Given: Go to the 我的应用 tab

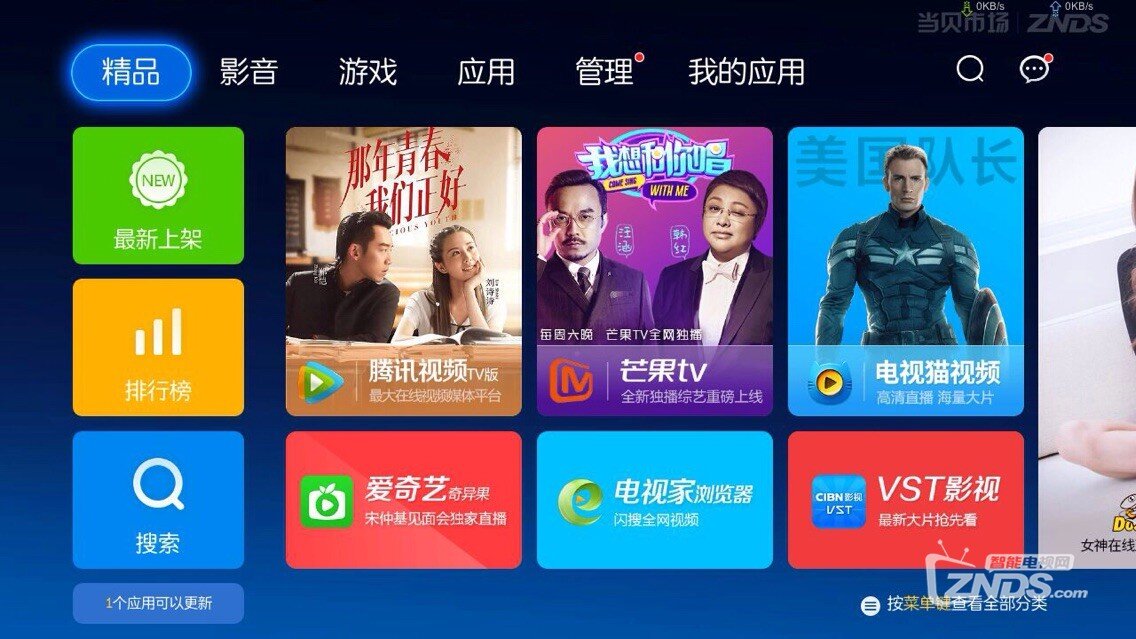Looking at the screenshot, I should coord(746,72).
